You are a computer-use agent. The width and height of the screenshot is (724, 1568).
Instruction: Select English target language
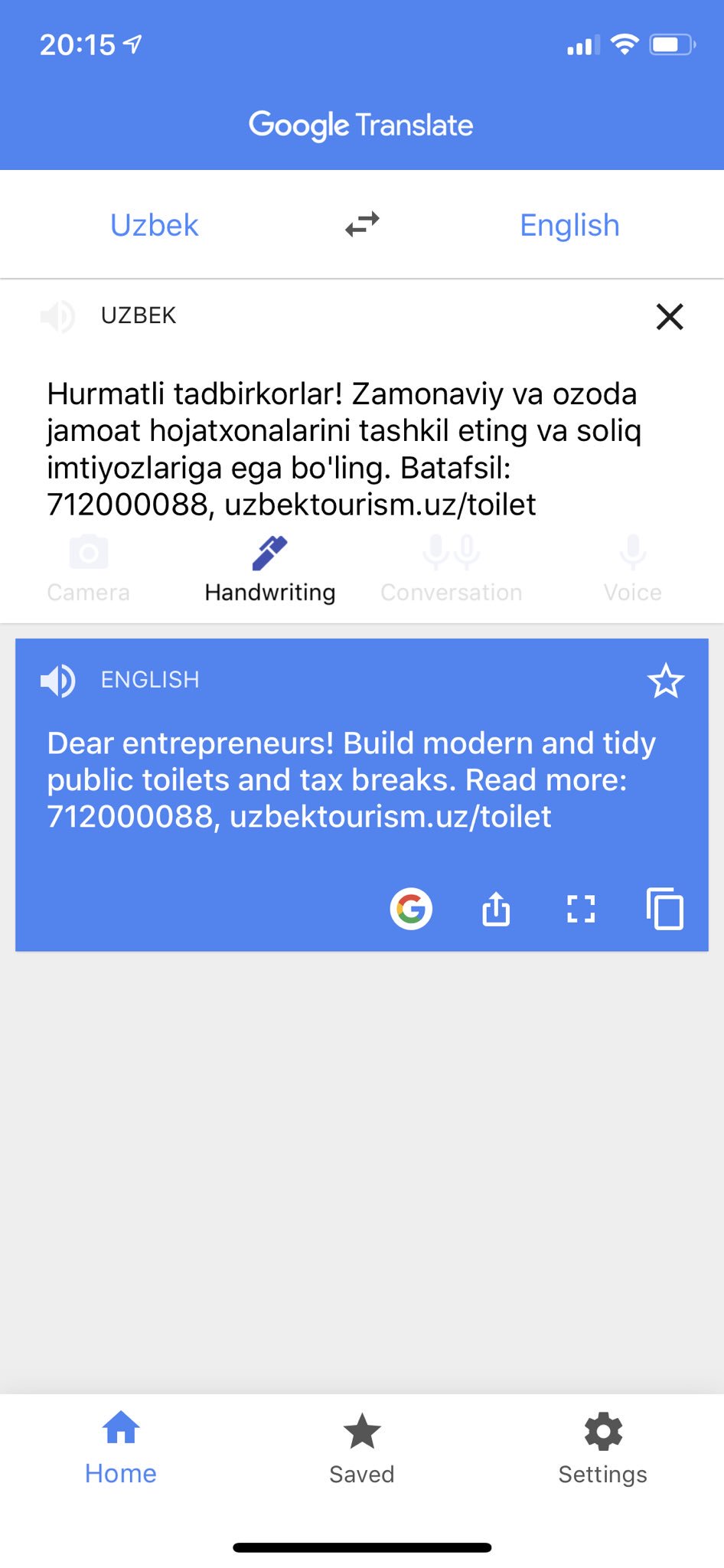(x=569, y=225)
